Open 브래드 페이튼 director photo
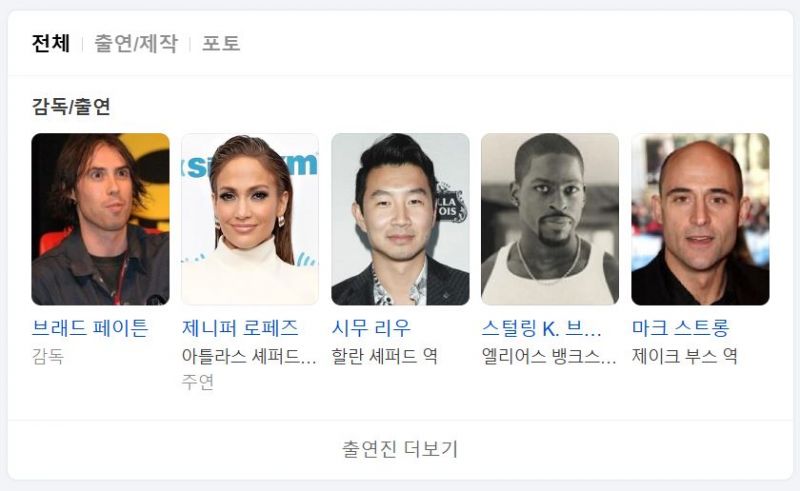 coord(100,219)
